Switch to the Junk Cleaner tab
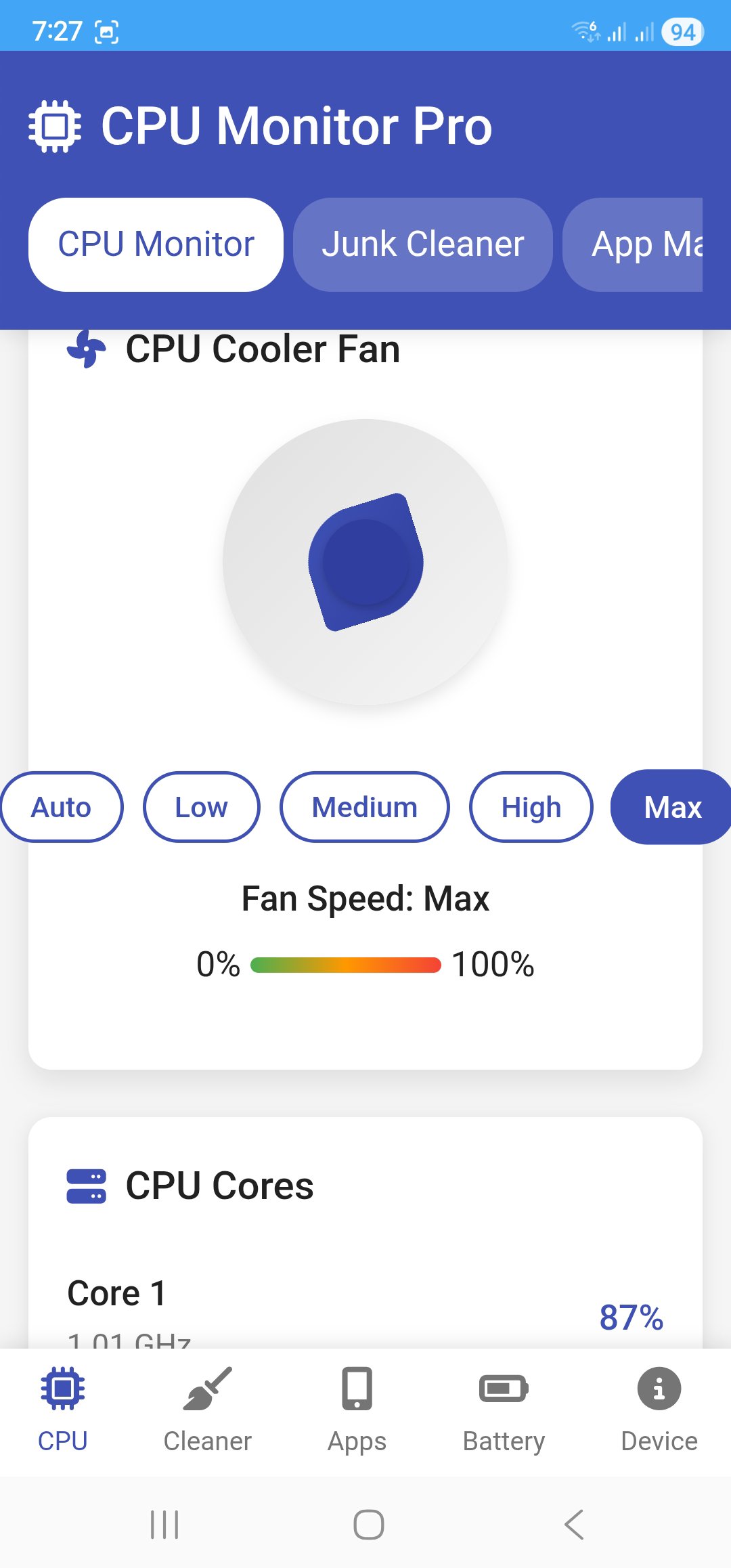Viewport: 731px width, 1568px height. 422,244
